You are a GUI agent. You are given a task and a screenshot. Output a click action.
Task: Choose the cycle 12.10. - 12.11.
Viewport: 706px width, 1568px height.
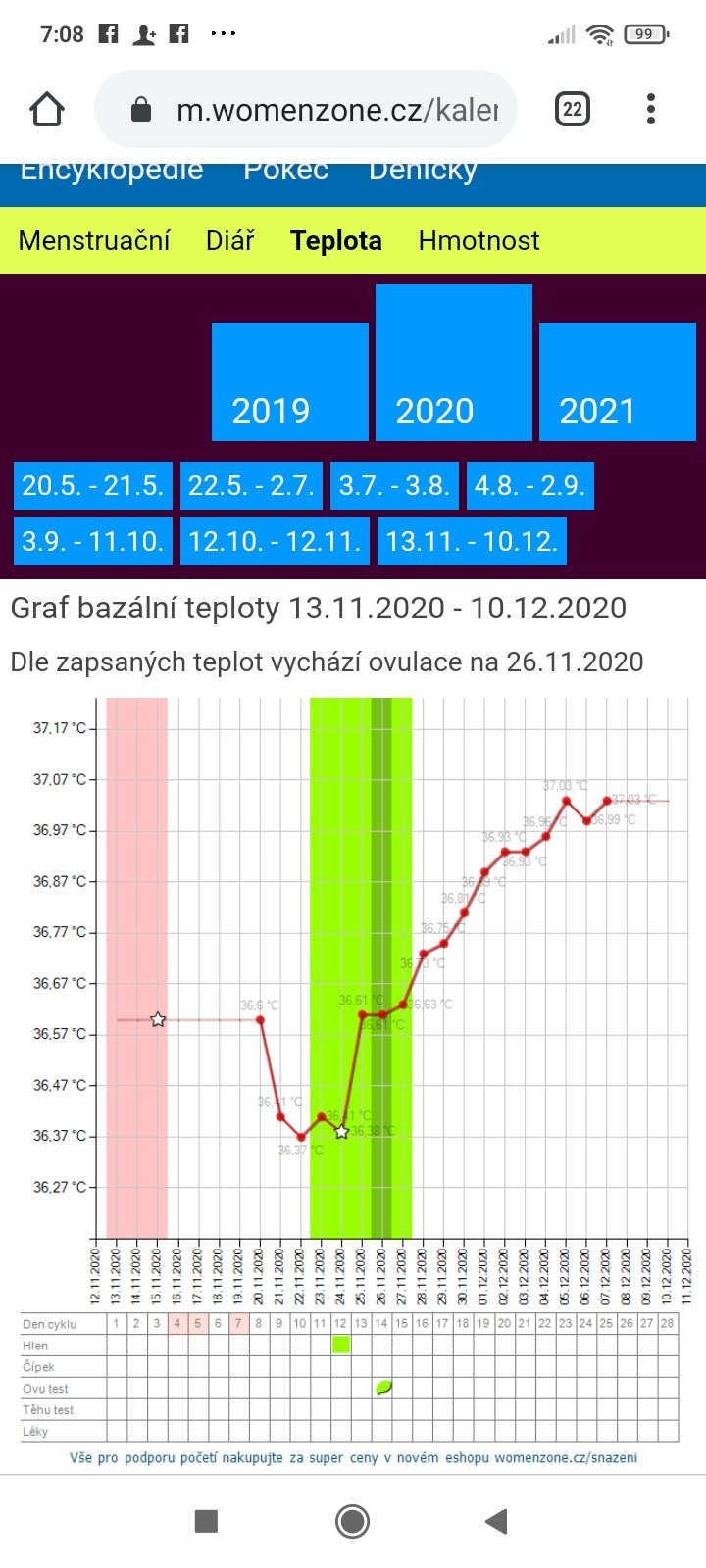[x=275, y=542]
